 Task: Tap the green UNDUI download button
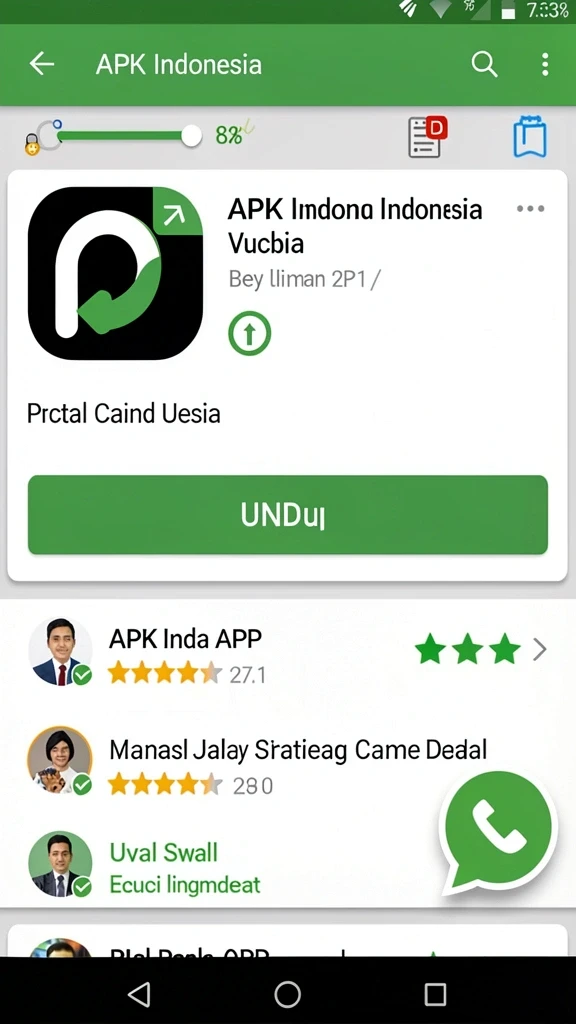pos(287,515)
